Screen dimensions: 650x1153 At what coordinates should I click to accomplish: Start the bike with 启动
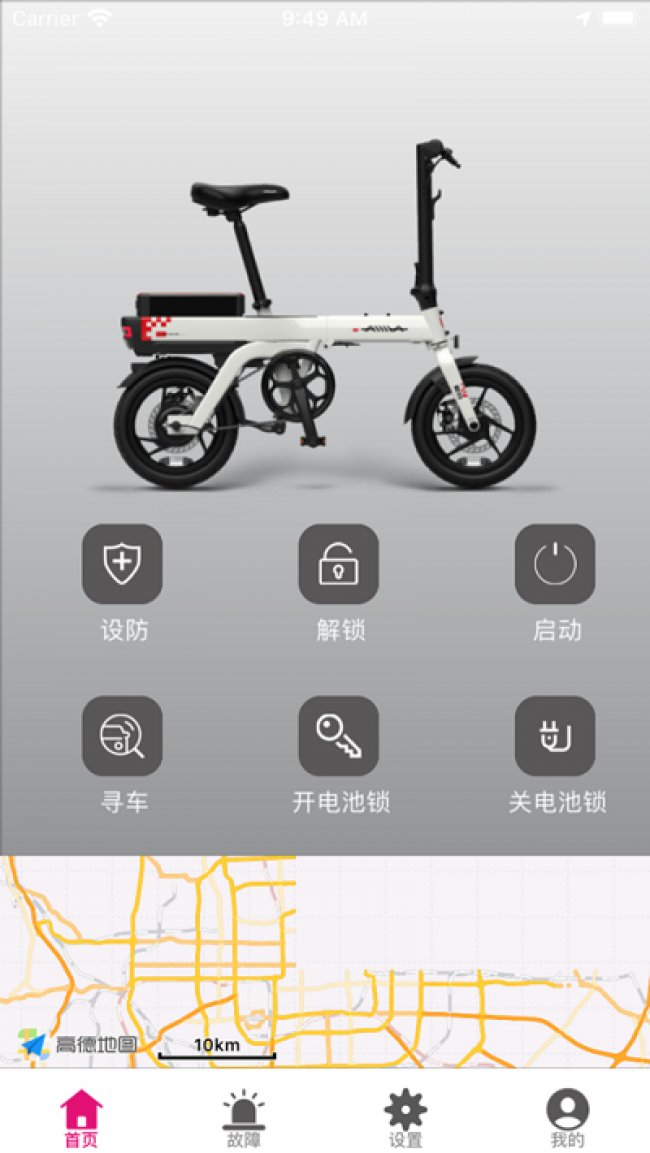pyautogui.click(x=555, y=565)
